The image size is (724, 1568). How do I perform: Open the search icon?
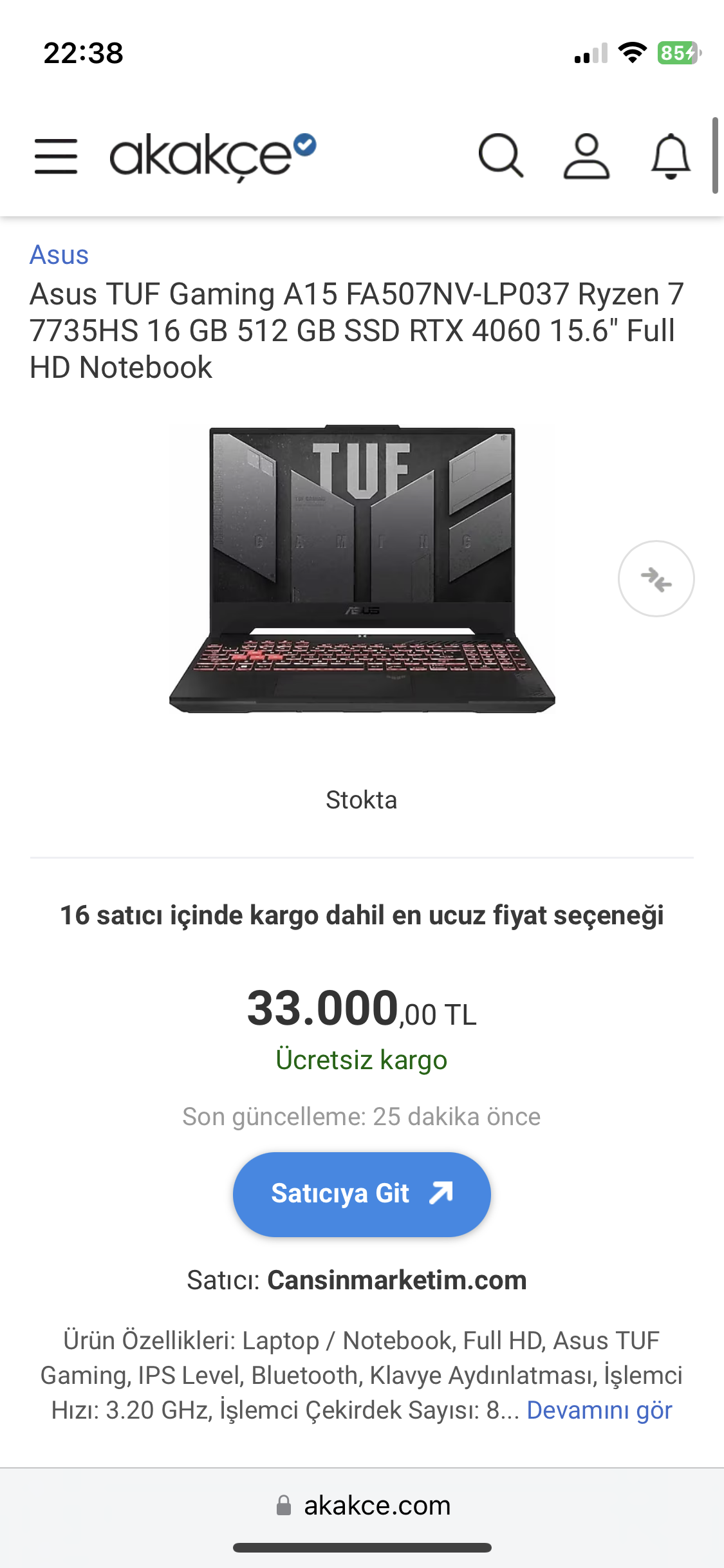[501, 156]
